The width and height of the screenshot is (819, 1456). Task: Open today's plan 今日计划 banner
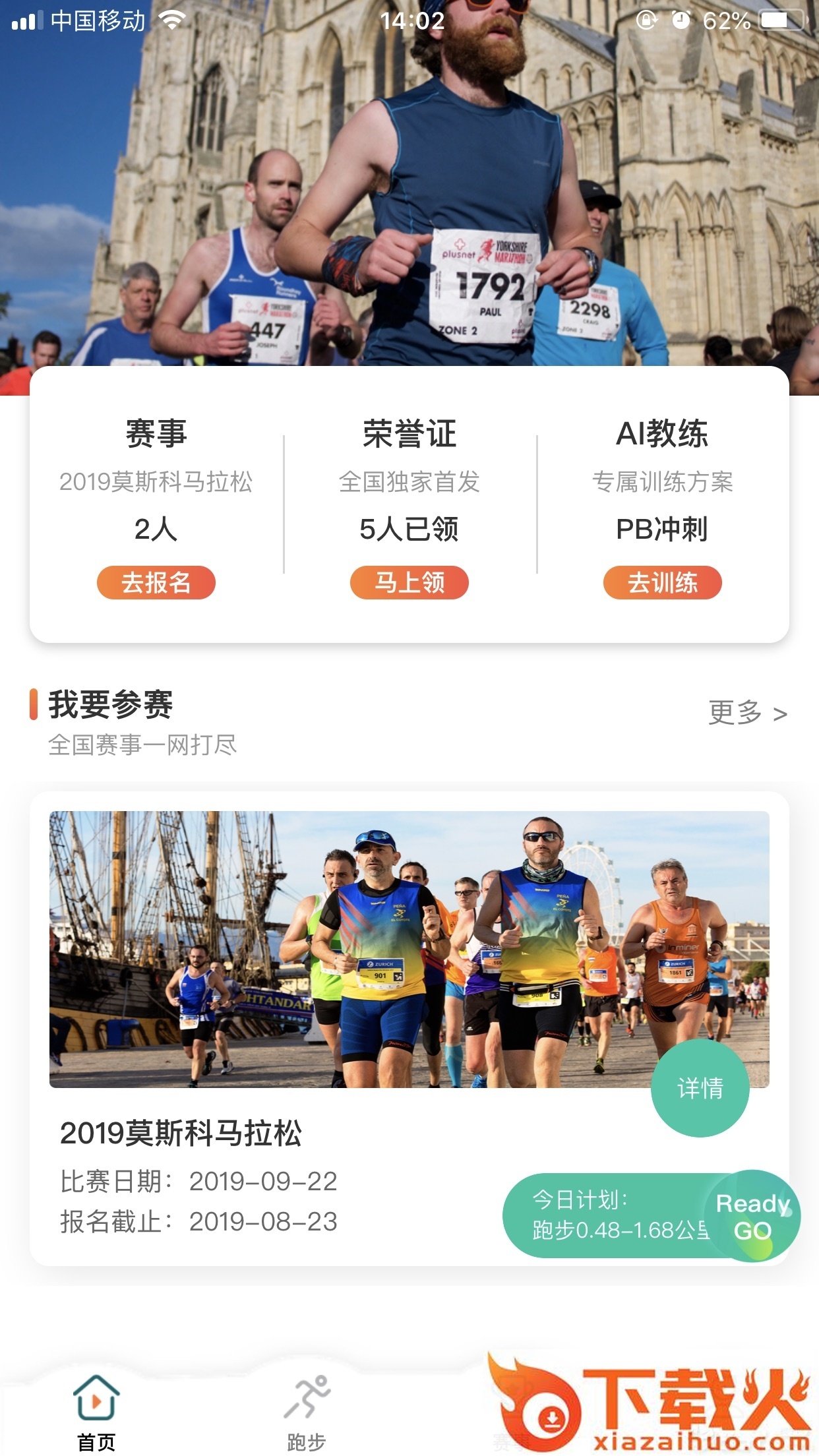(607, 1215)
